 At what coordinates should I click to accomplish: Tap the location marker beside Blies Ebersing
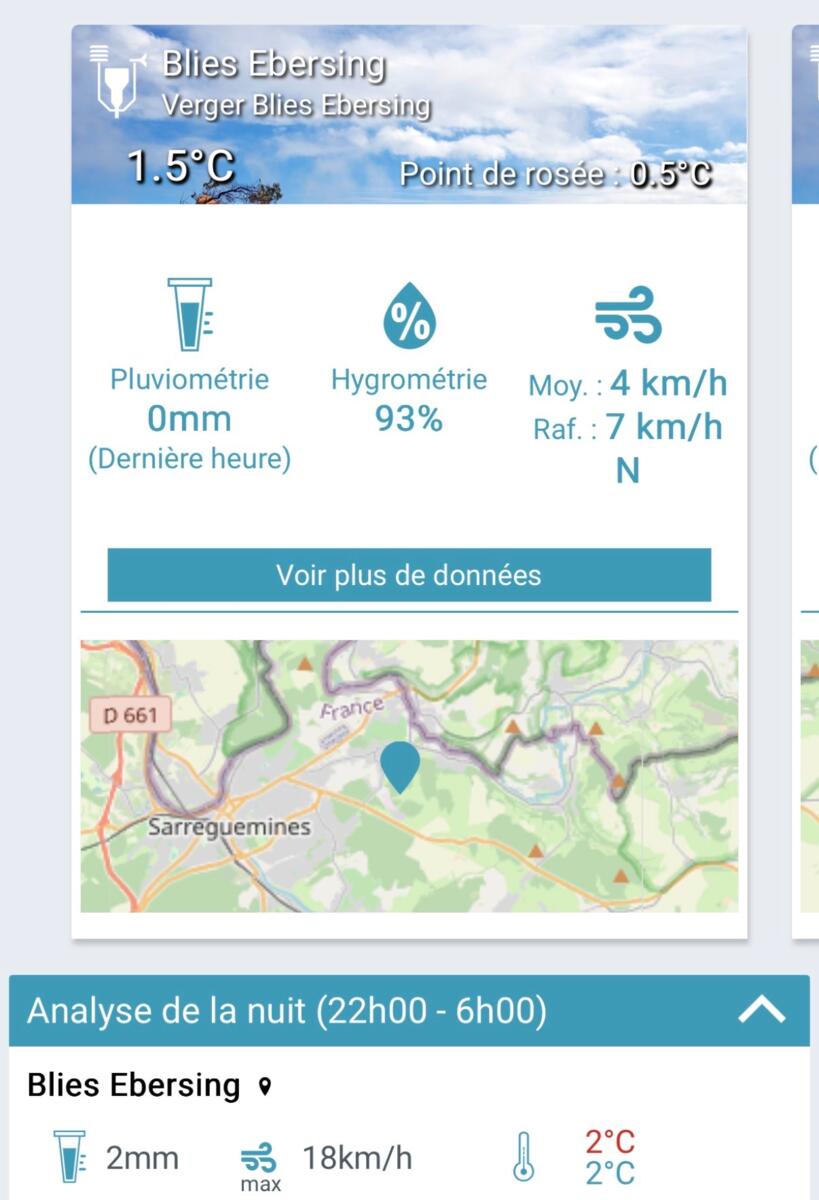coord(264,1086)
